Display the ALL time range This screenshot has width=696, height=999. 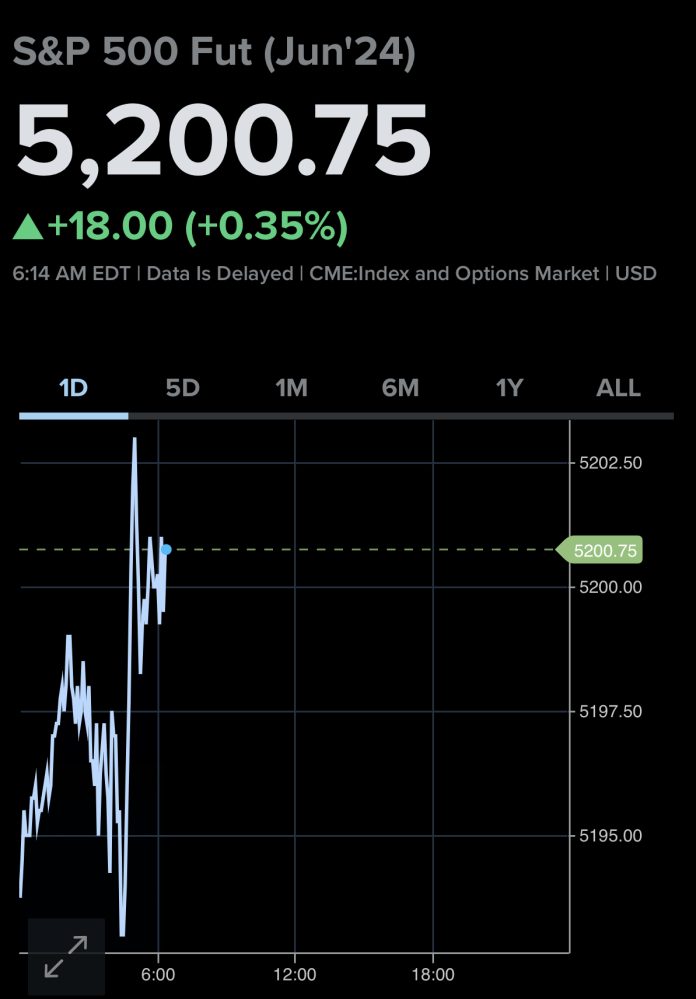click(618, 388)
